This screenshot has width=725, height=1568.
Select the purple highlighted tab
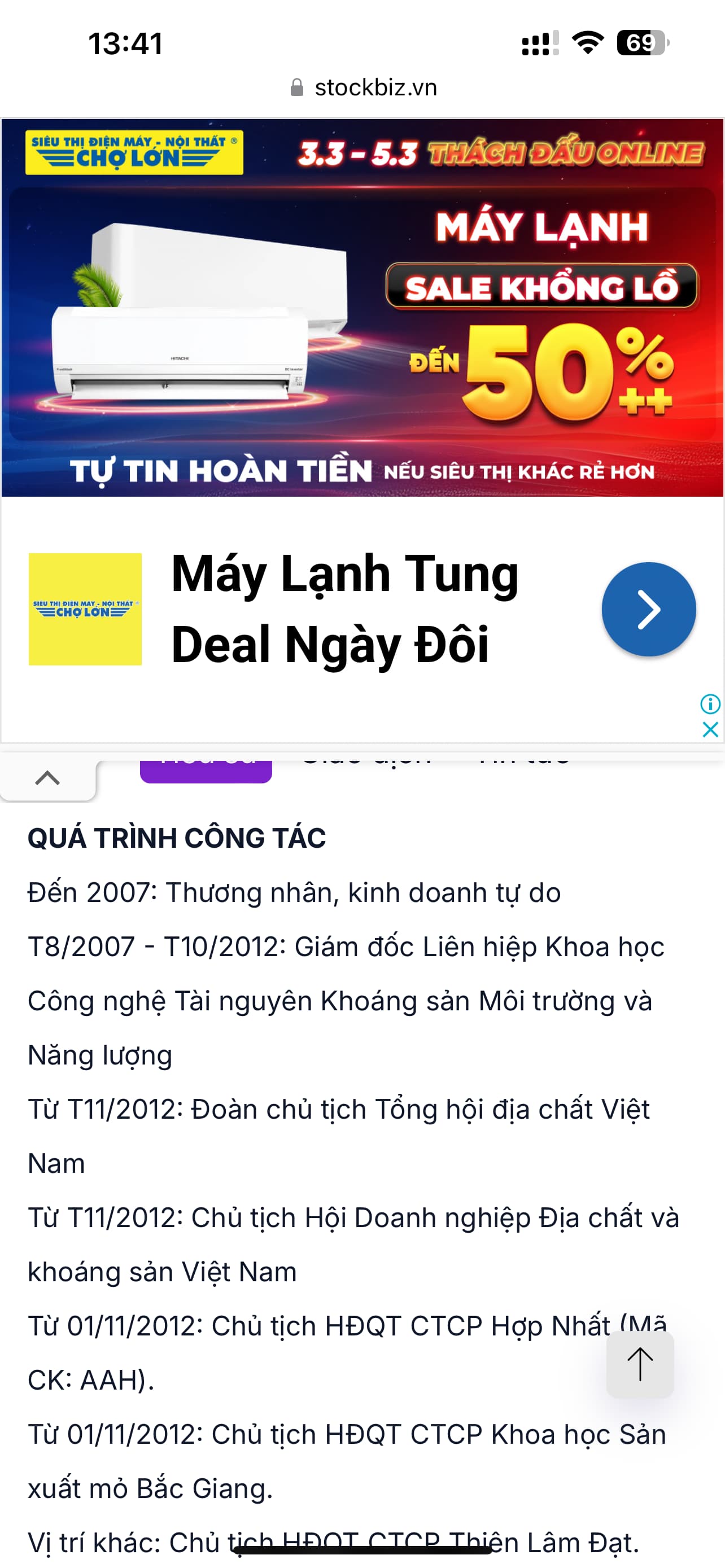click(x=206, y=770)
